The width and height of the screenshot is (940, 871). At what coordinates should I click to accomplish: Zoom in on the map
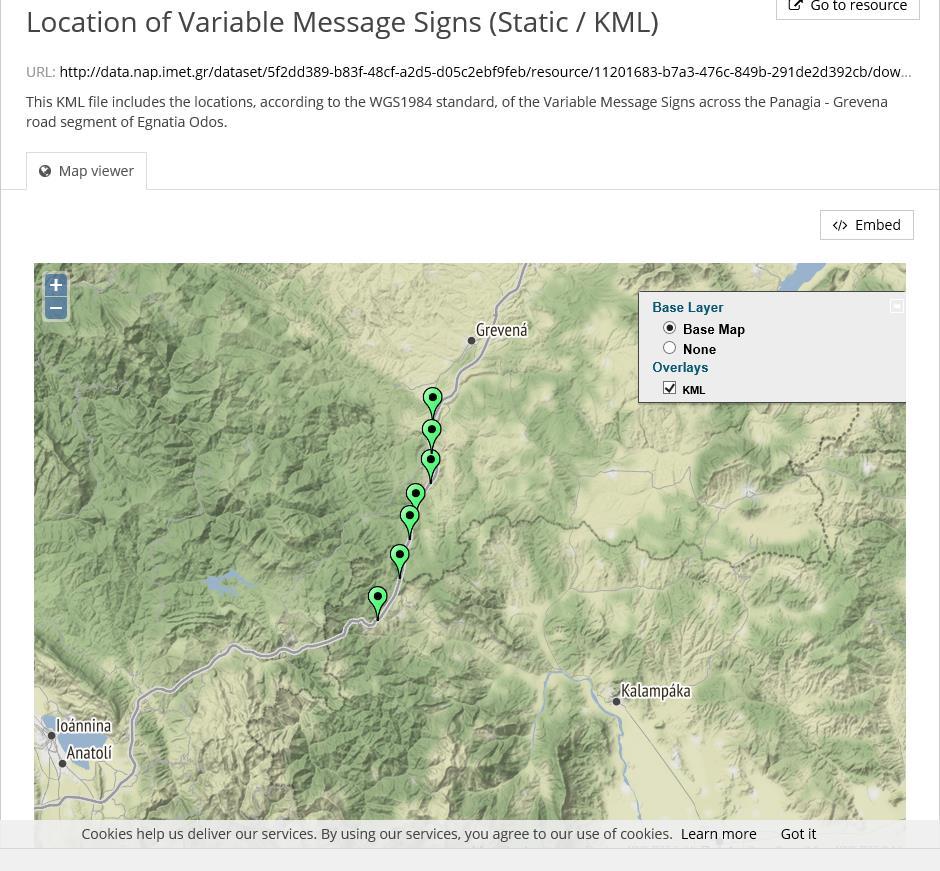click(56, 285)
